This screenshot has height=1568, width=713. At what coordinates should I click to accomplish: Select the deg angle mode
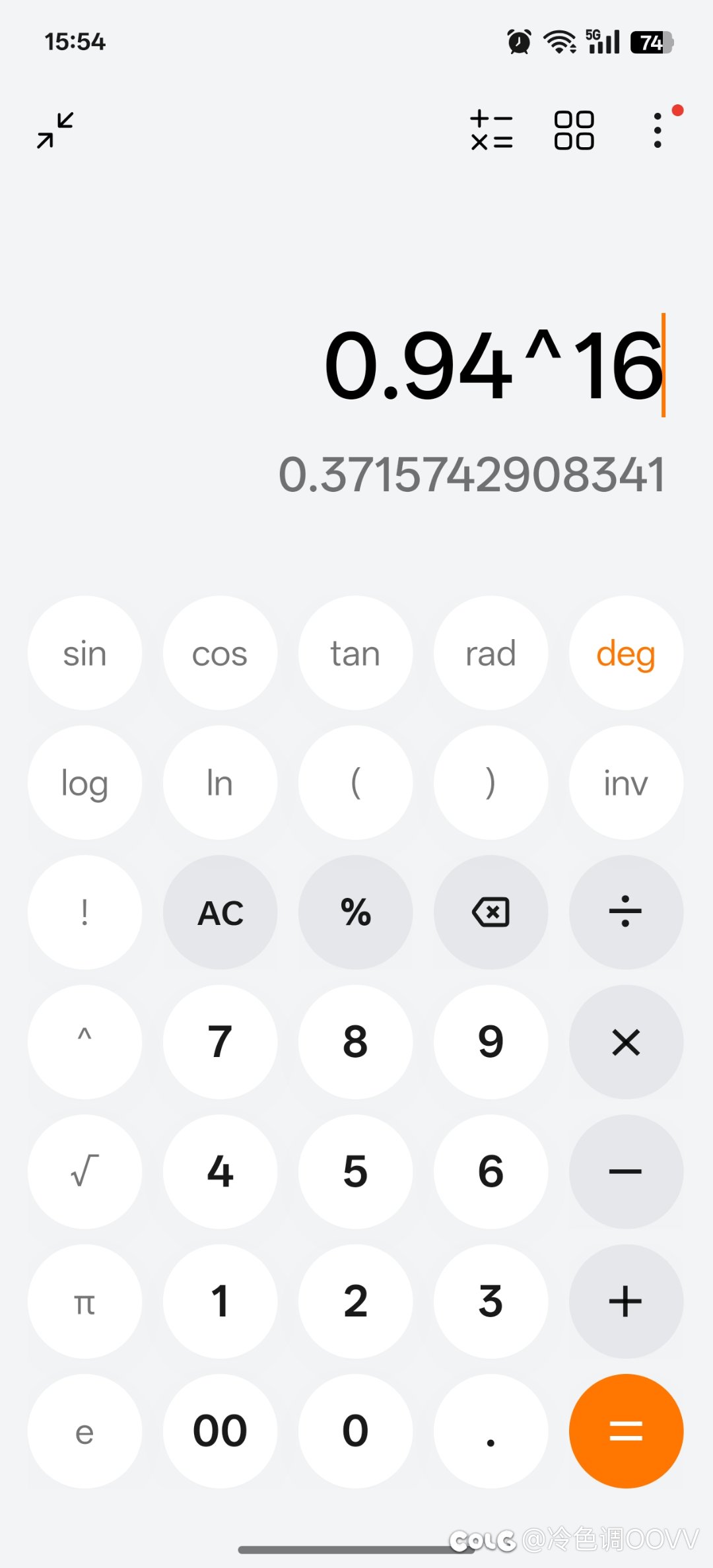click(626, 653)
